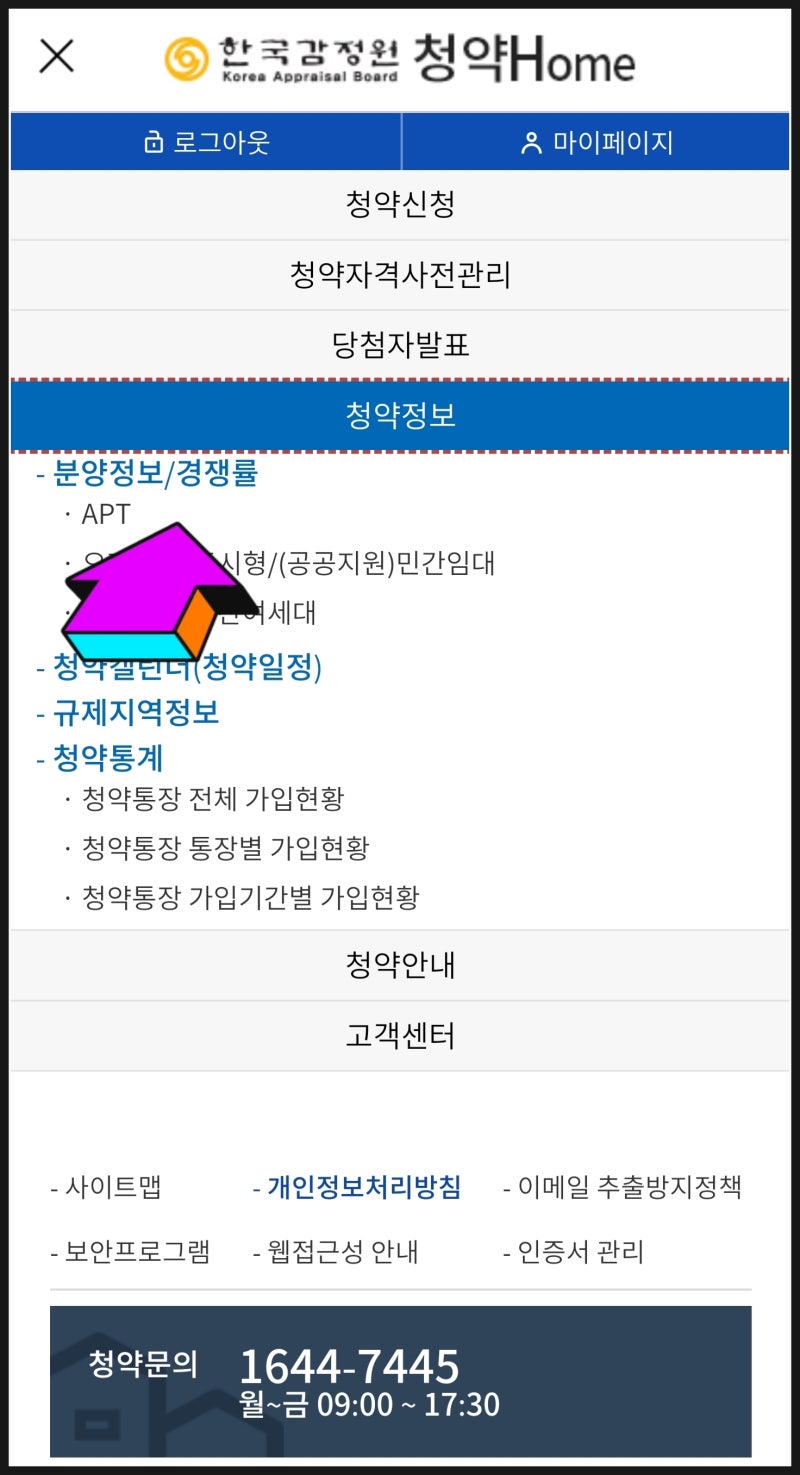Collapse the 청약정보 section
Image resolution: width=800 pixels, height=1475 pixels.
(400, 415)
